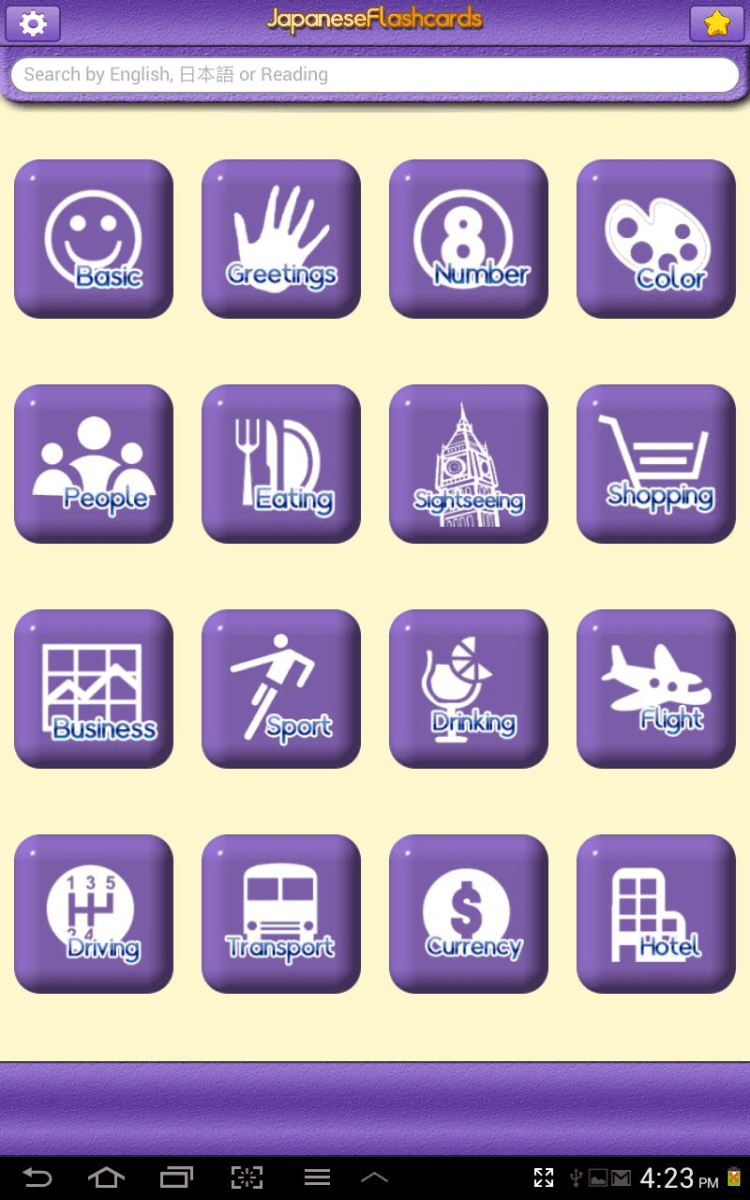Image resolution: width=750 pixels, height=1200 pixels.
Task: Open the Business flashcard category
Action: point(94,689)
